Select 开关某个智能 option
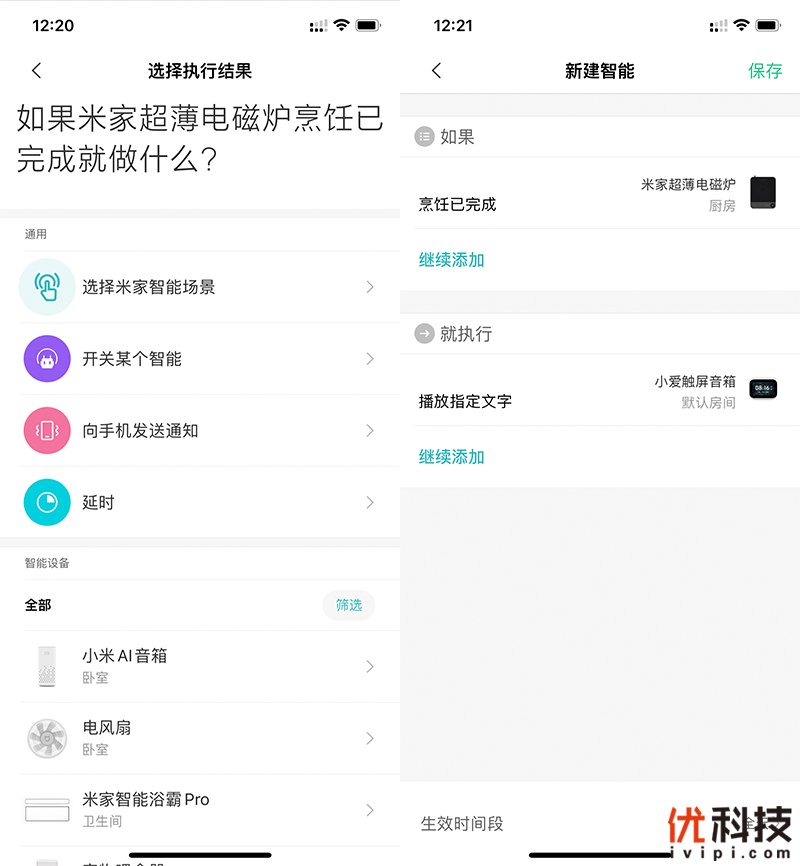The image size is (800, 866). [200, 359]
